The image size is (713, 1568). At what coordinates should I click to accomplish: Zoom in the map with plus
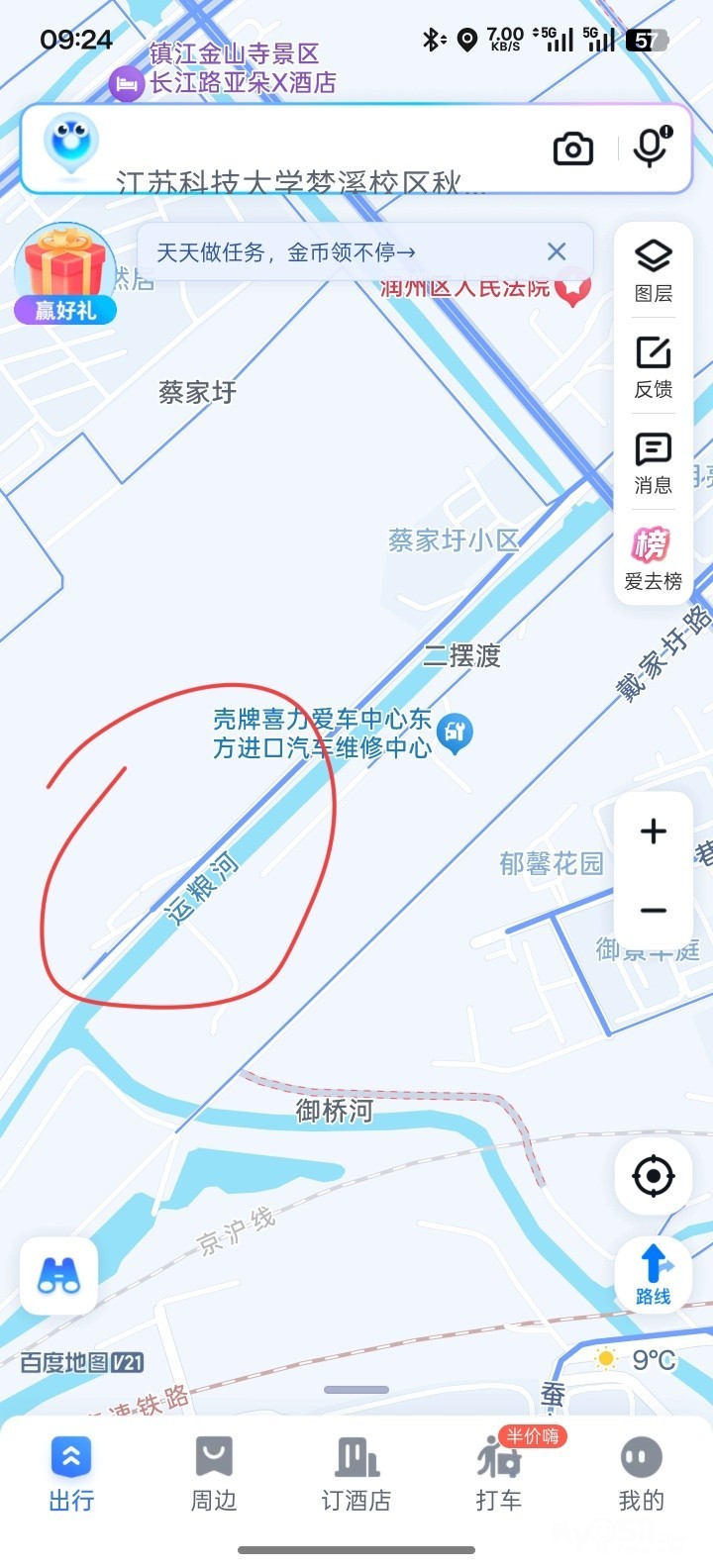click(x=654, y=831)
